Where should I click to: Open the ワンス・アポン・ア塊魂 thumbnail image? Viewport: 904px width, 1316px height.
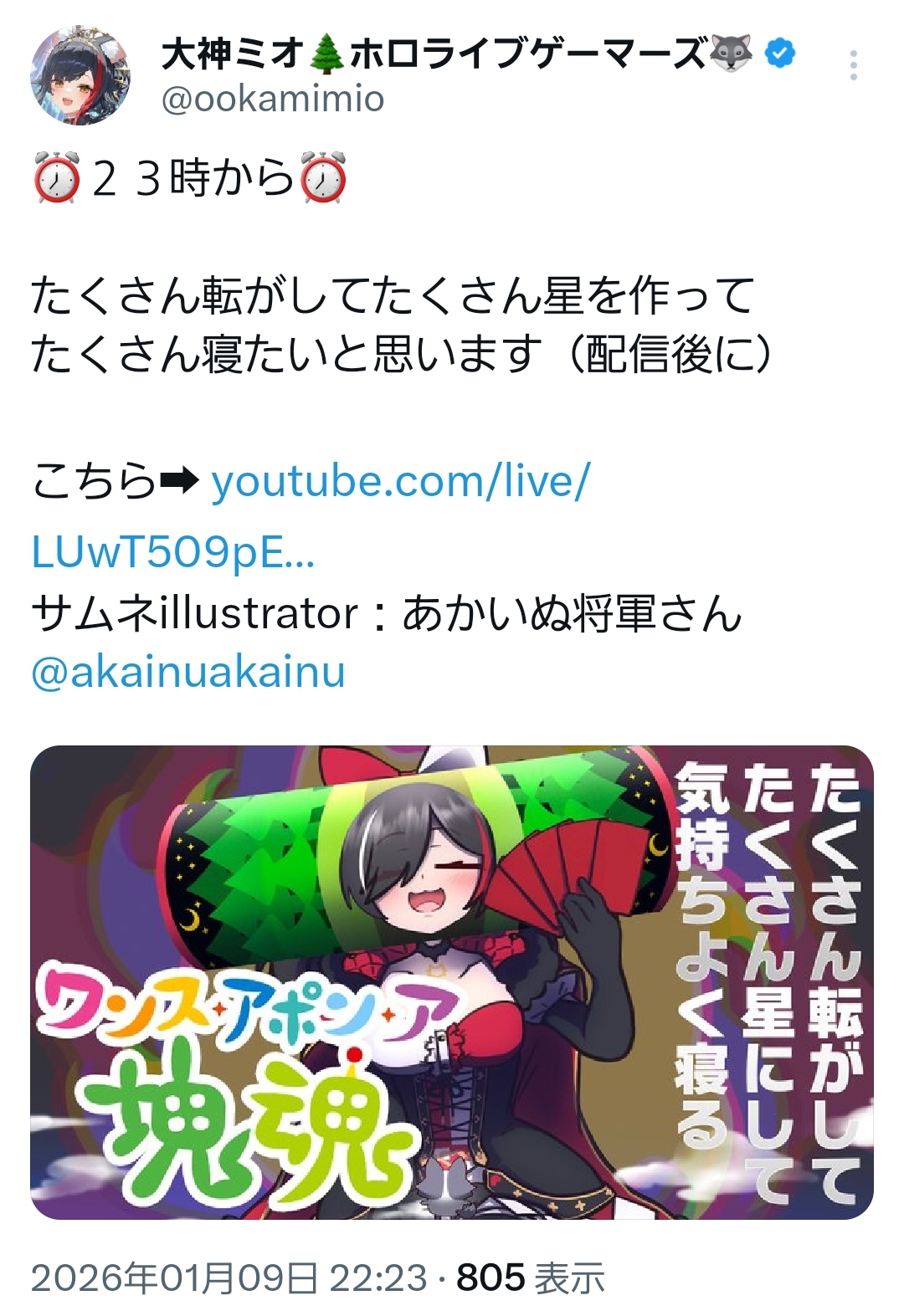pyautogui.click(x=452, y=981)
